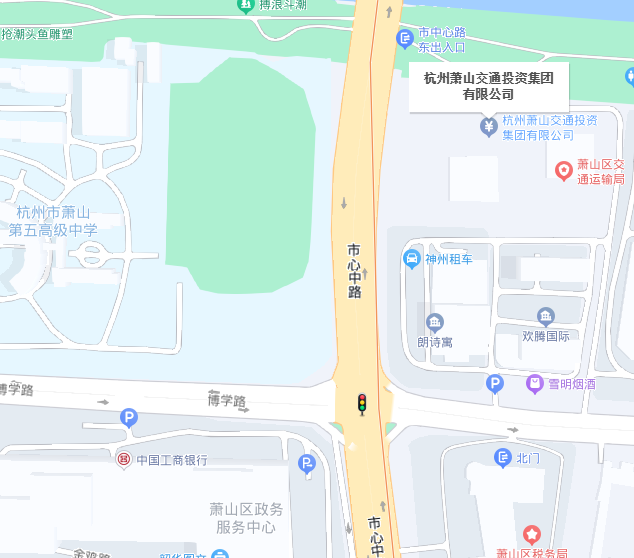This screenshot has width=634, height=558.
Task: Tap the 杭州萧山交通投资集团有限公司 callout label
Action: tap(489, 86)
